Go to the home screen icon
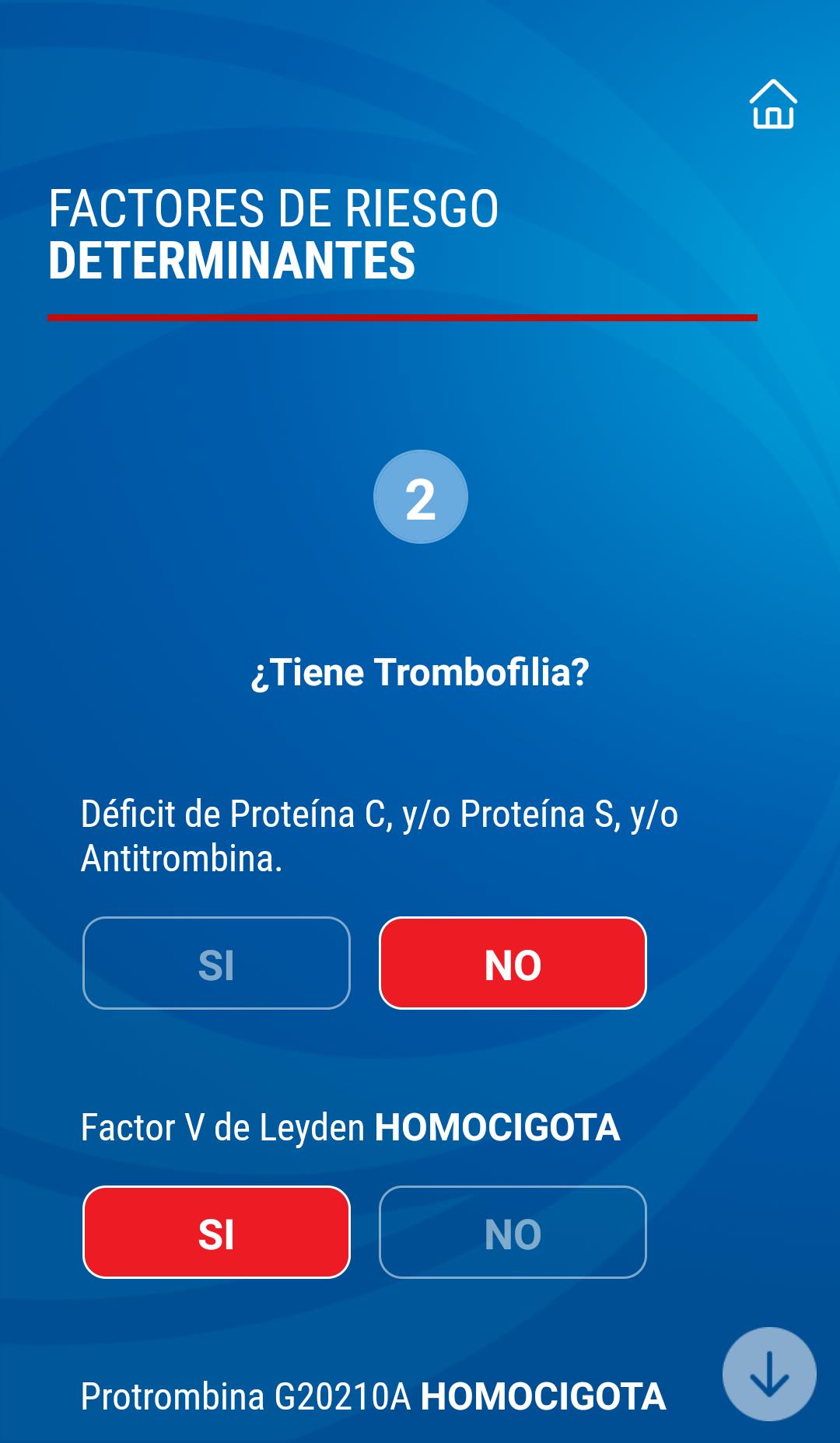 [x=773, y=103]
